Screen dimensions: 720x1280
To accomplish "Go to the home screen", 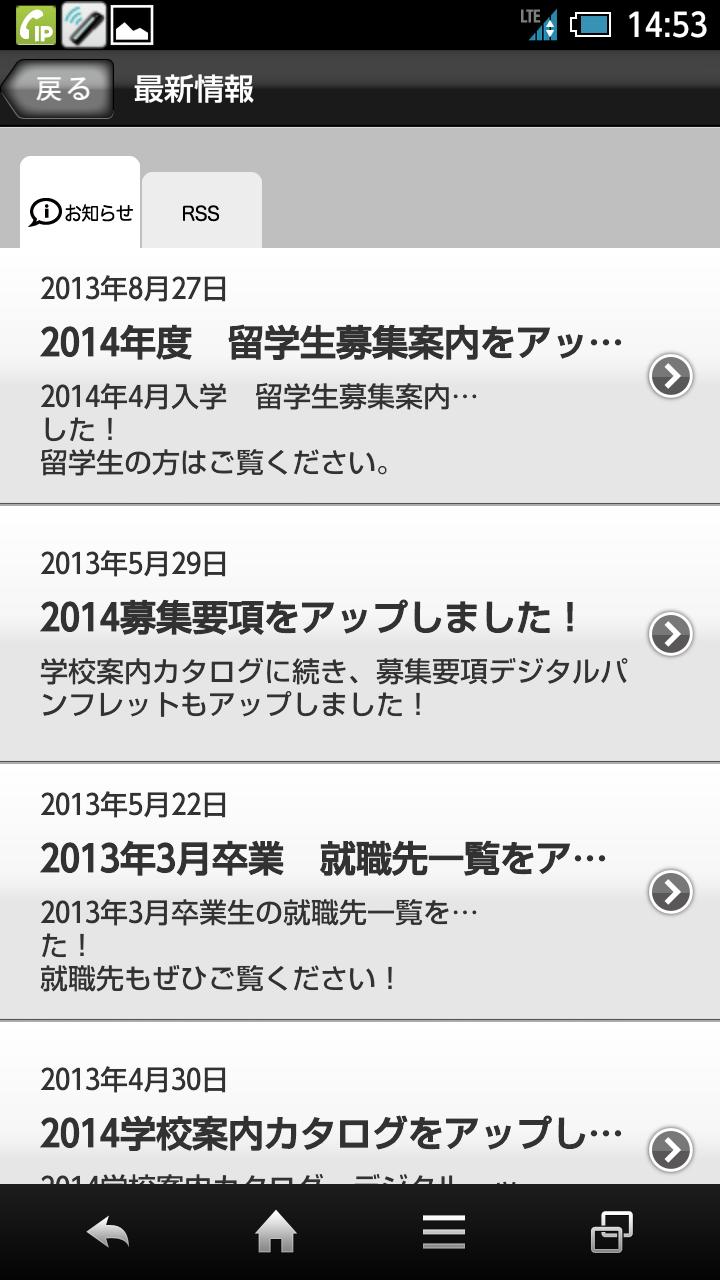I will [x=276, y=1232].
